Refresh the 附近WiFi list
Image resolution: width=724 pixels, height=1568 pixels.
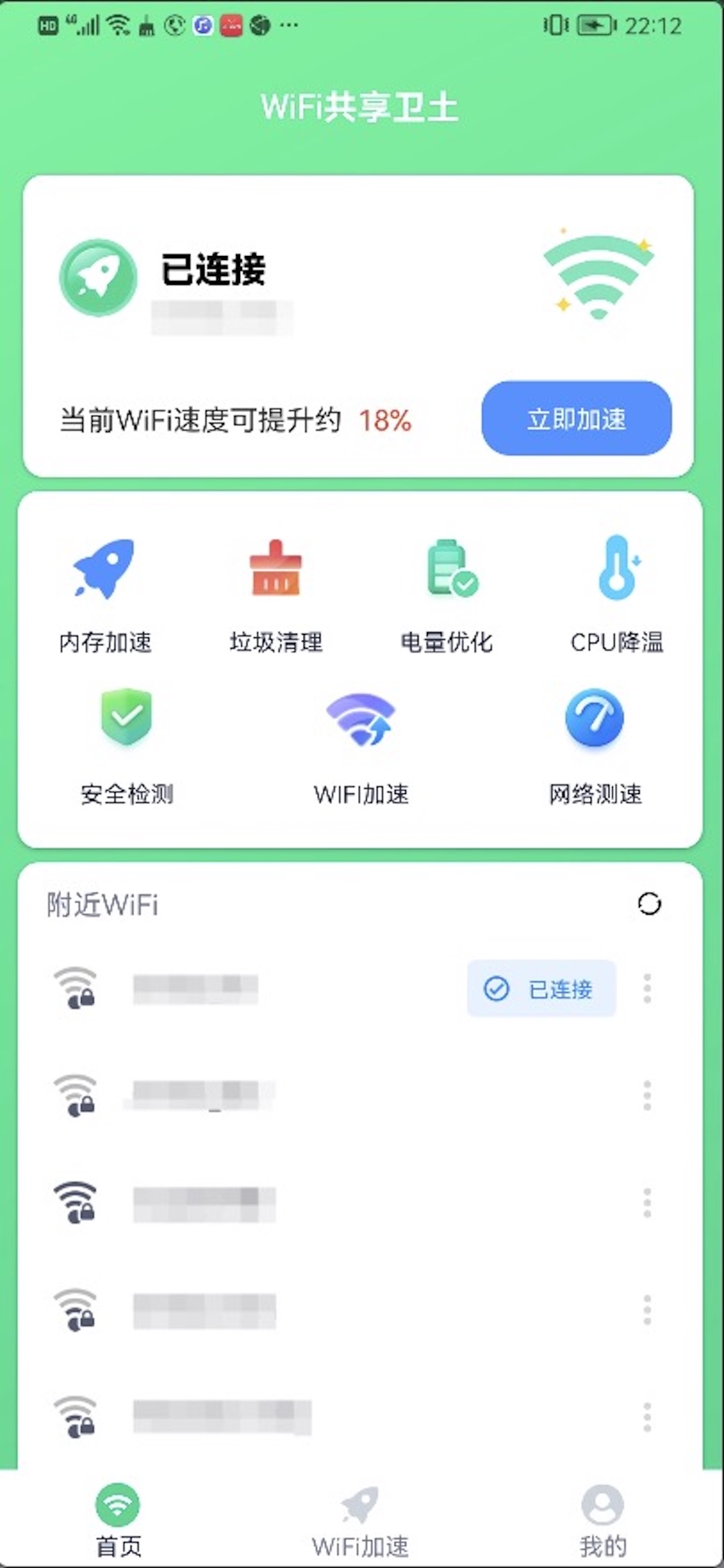[648, 903]
